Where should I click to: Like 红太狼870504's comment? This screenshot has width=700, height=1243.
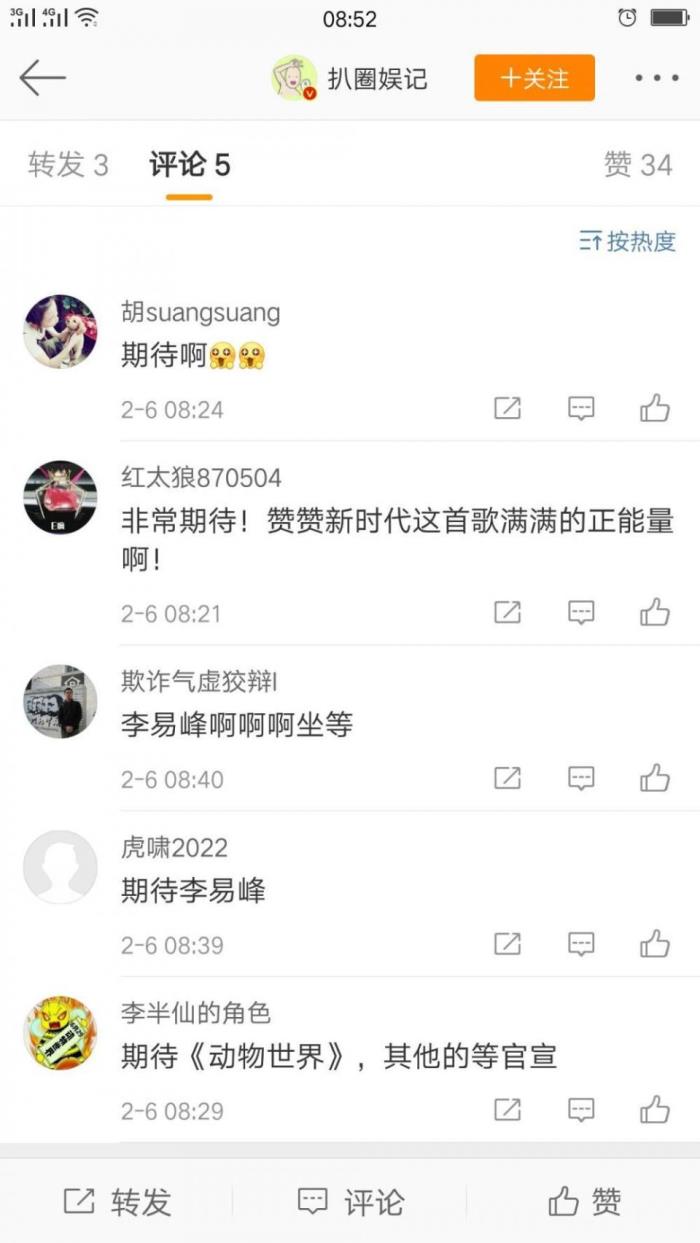[x=655, y=612]
